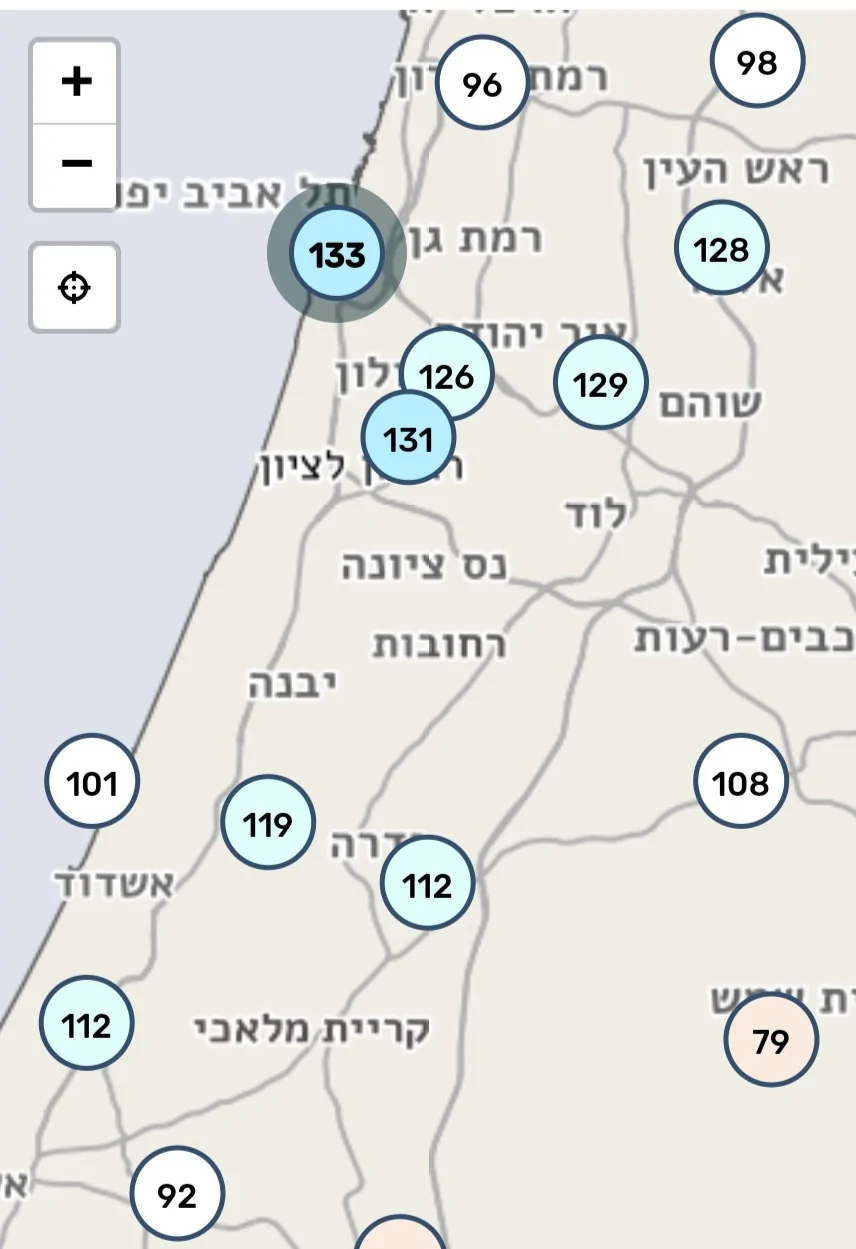This screenshot has width=856, height=1249.
Task: Center map on my current location
Action: pyautogui.click(x=75, y=288)
